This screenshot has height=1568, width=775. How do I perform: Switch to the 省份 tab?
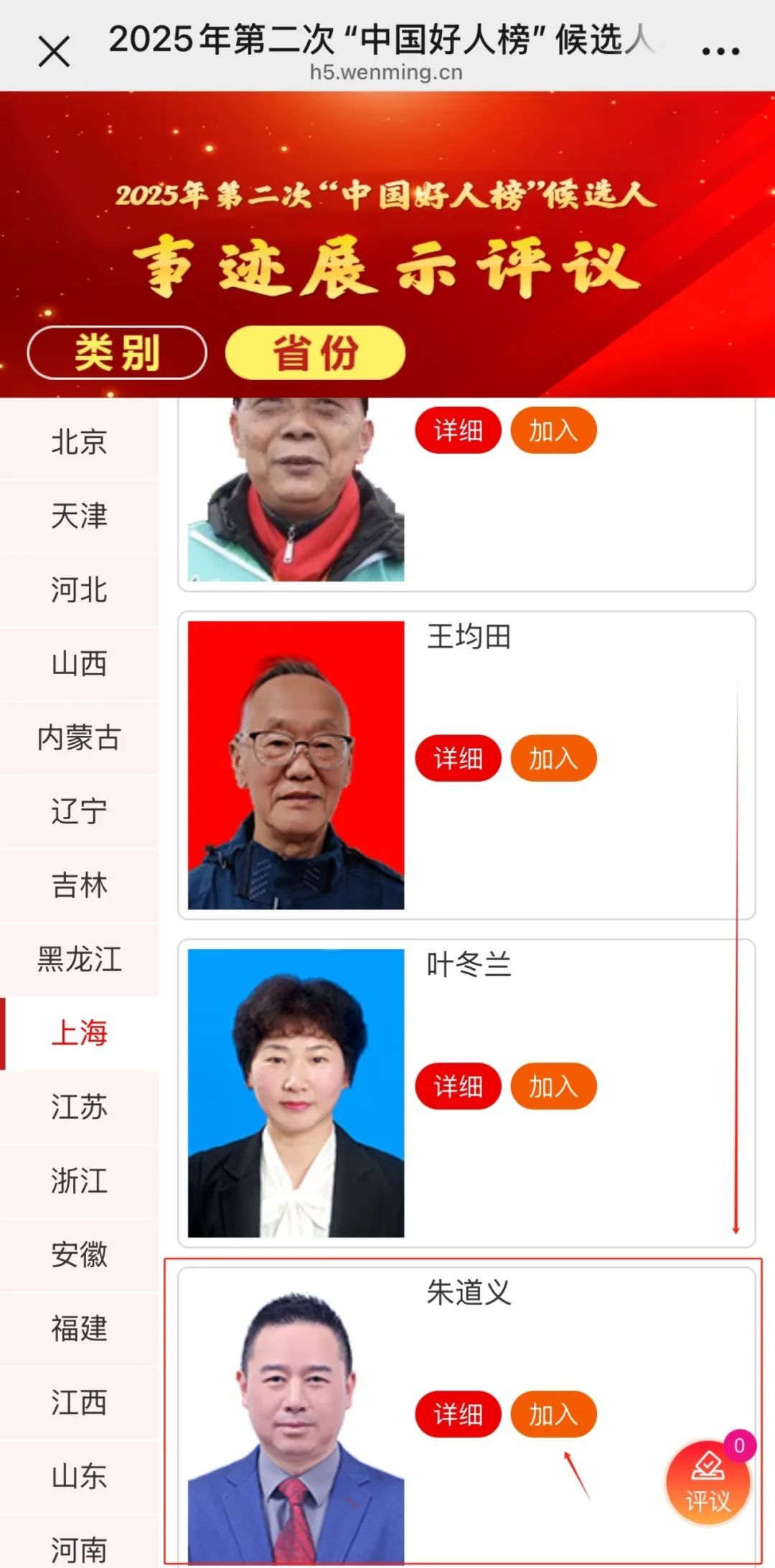coord(315,353)
